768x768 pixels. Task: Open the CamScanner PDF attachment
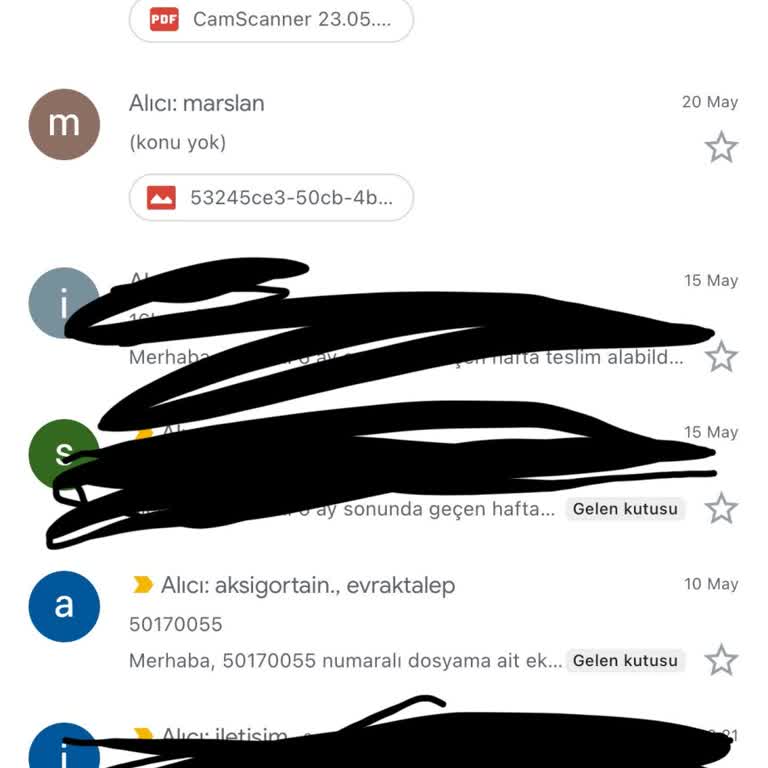[x=271, y=19]
